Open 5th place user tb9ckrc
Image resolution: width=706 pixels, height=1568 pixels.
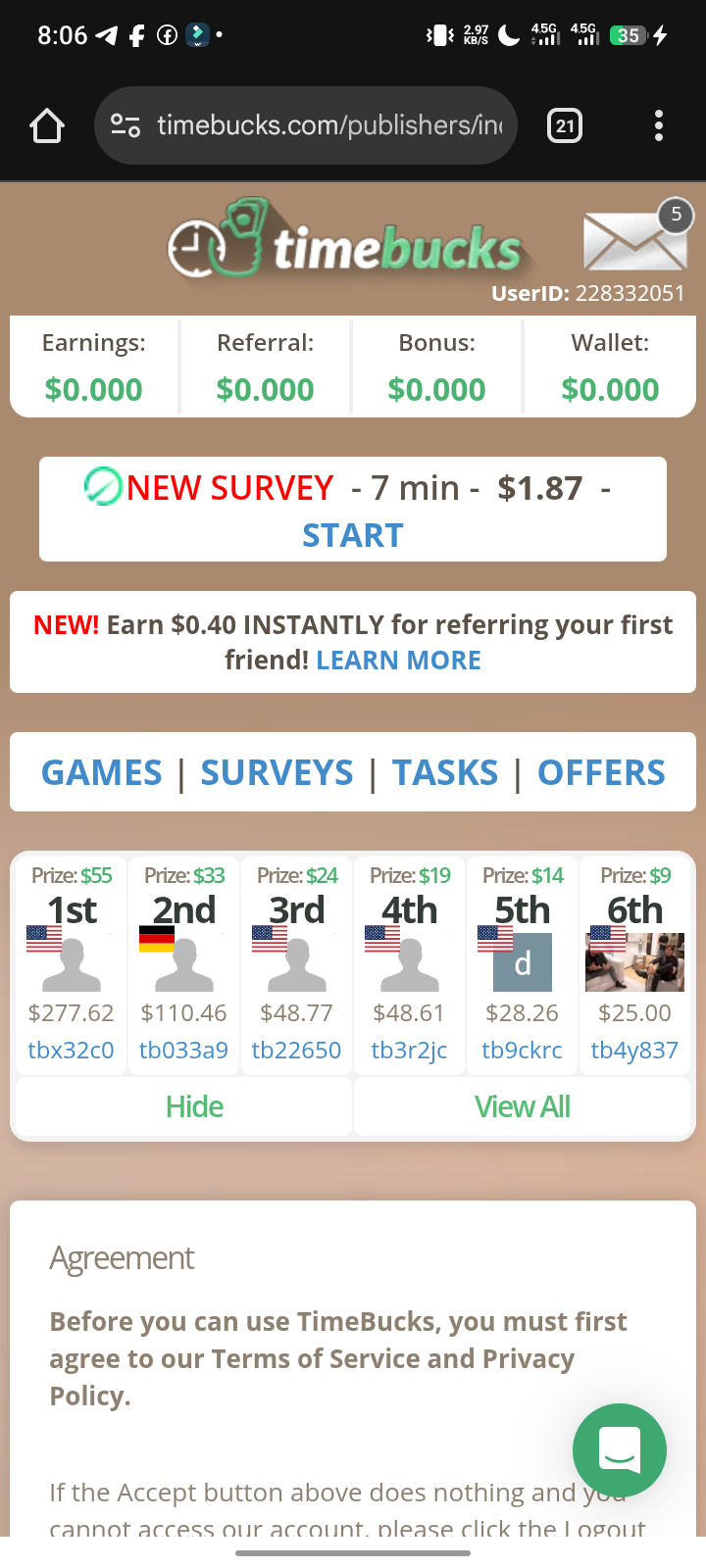point(522,1050)
